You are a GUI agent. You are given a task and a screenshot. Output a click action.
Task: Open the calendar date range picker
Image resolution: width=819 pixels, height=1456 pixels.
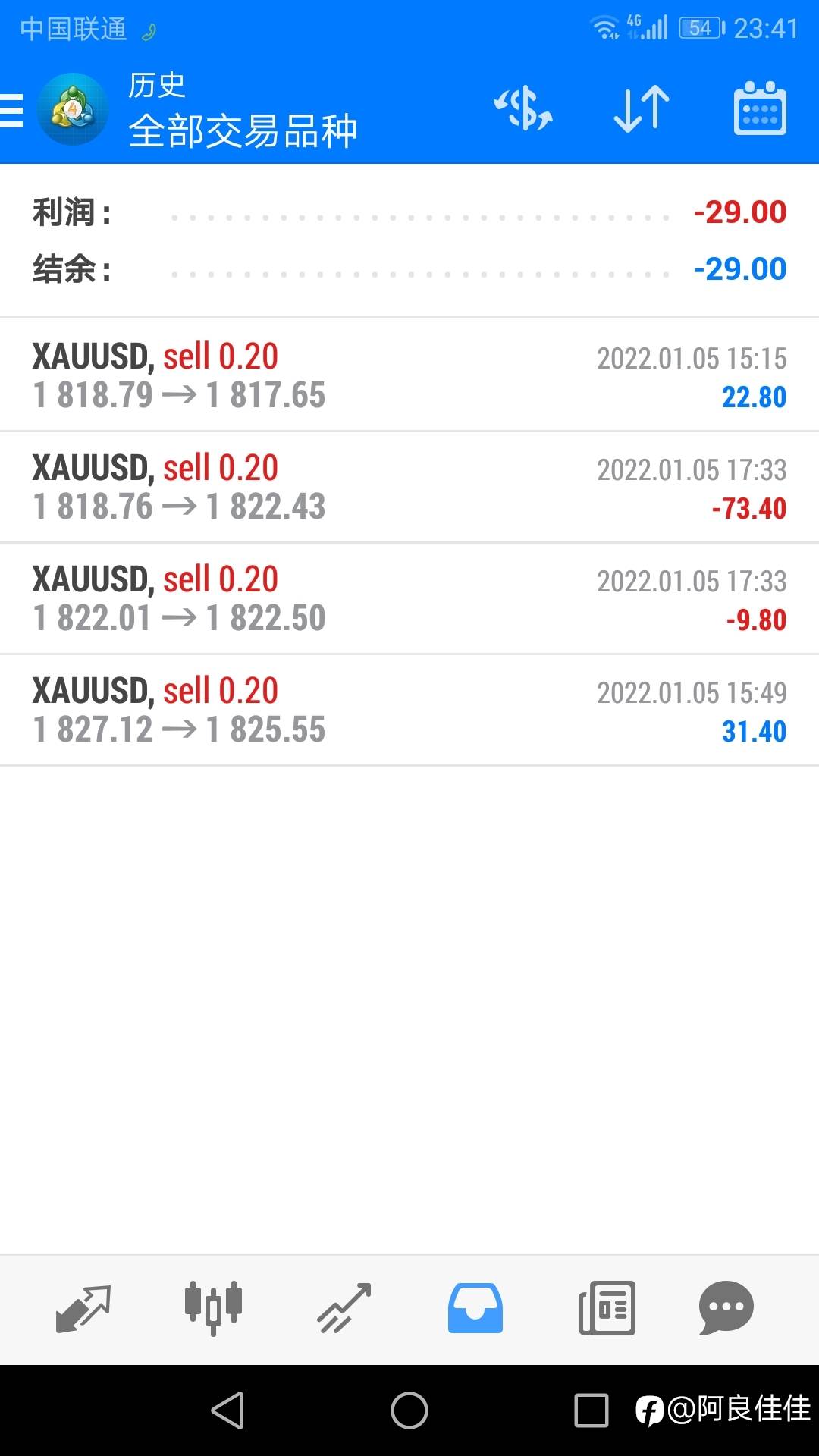(x=760, y=108)
